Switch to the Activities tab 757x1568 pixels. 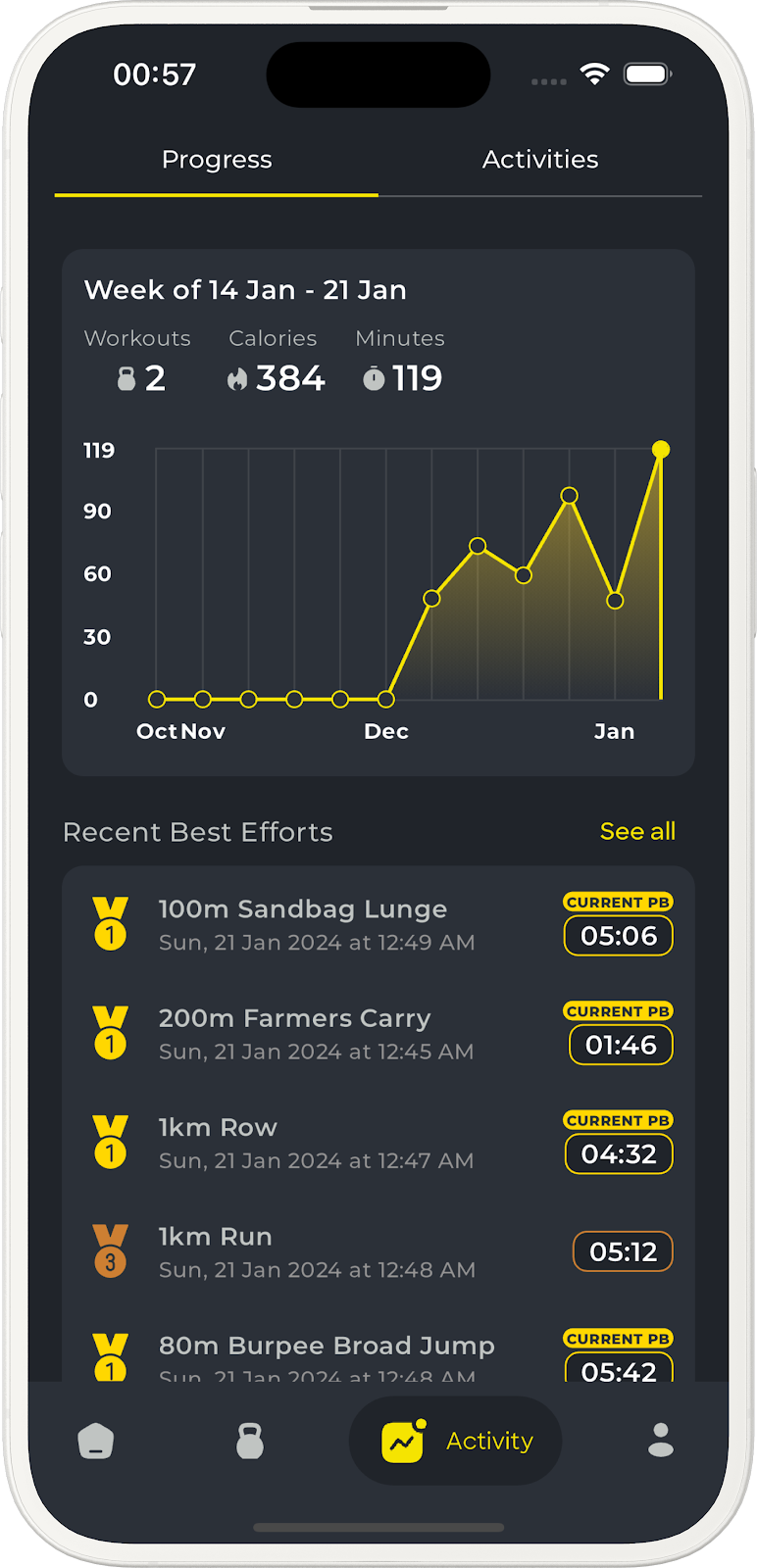[539, 160]
